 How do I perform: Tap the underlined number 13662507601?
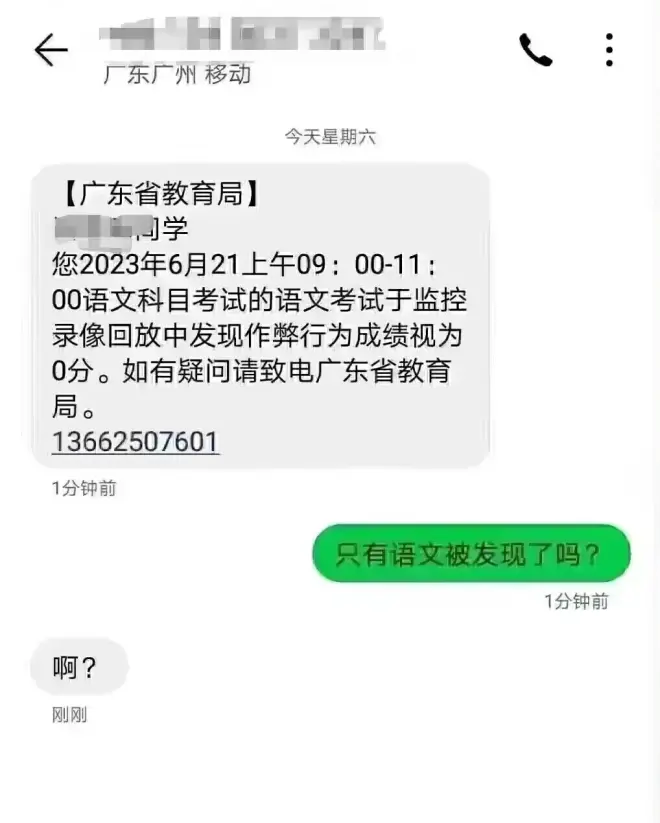pos(135,442)
